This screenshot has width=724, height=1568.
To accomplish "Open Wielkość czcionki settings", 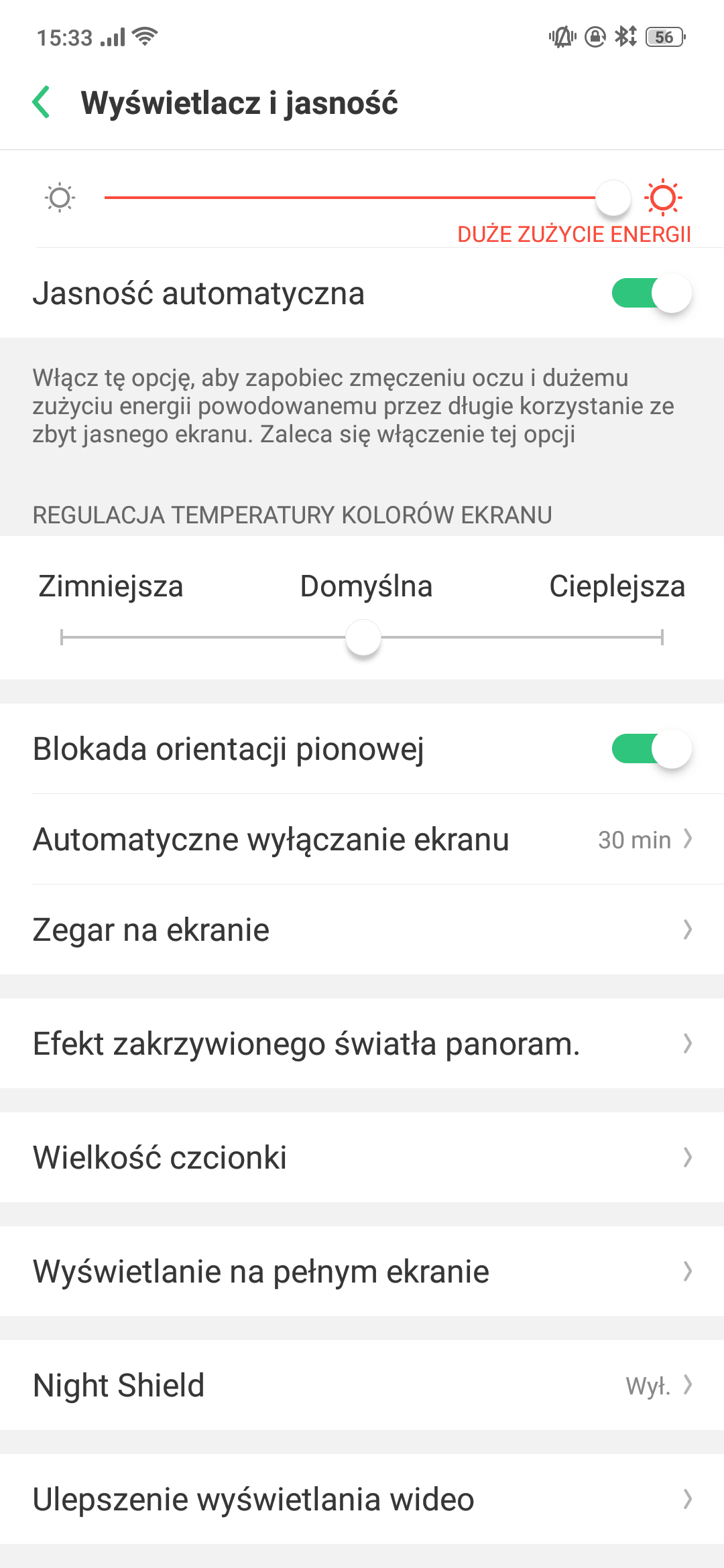I will [362, 1158].
